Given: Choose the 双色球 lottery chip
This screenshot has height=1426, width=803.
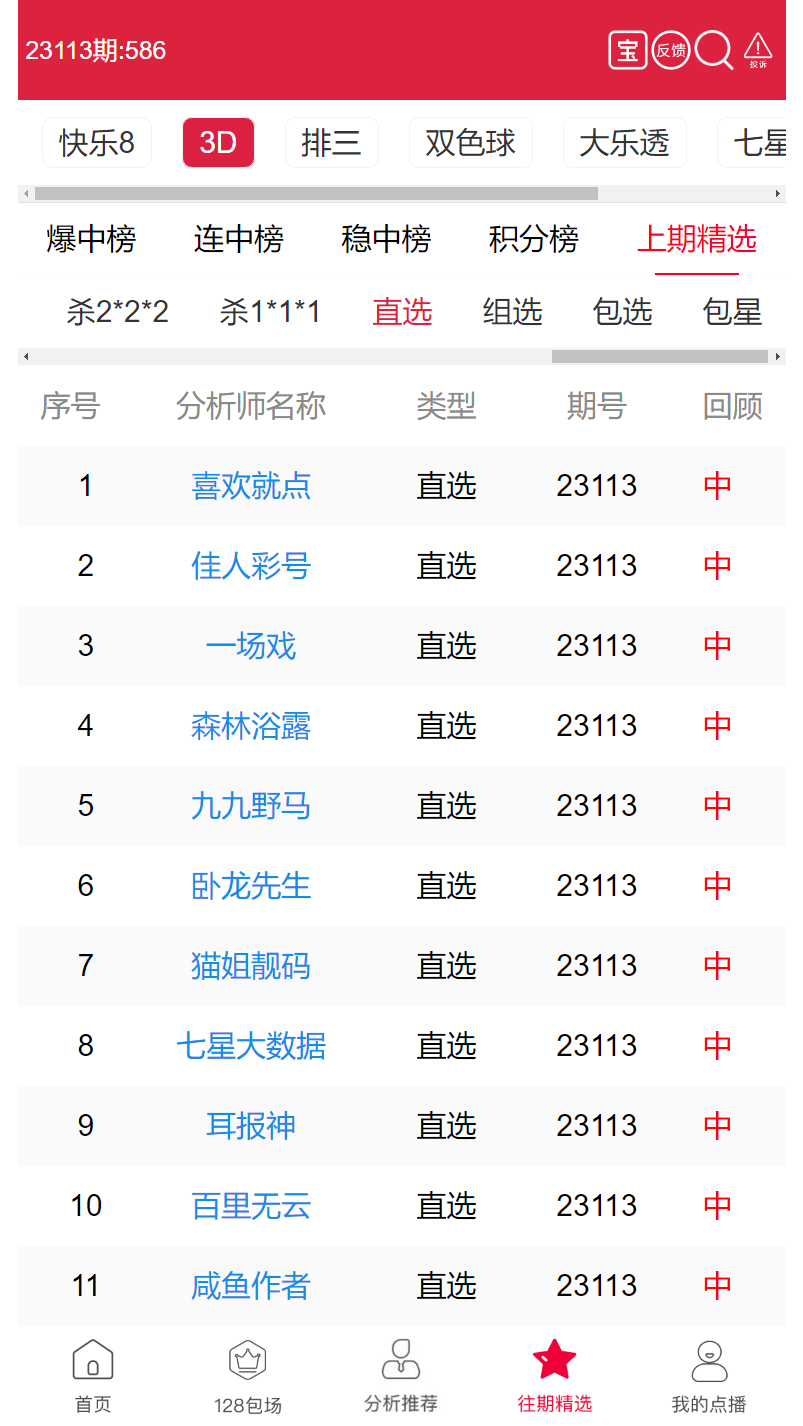Looking at the screenshot, I should 470,143.
